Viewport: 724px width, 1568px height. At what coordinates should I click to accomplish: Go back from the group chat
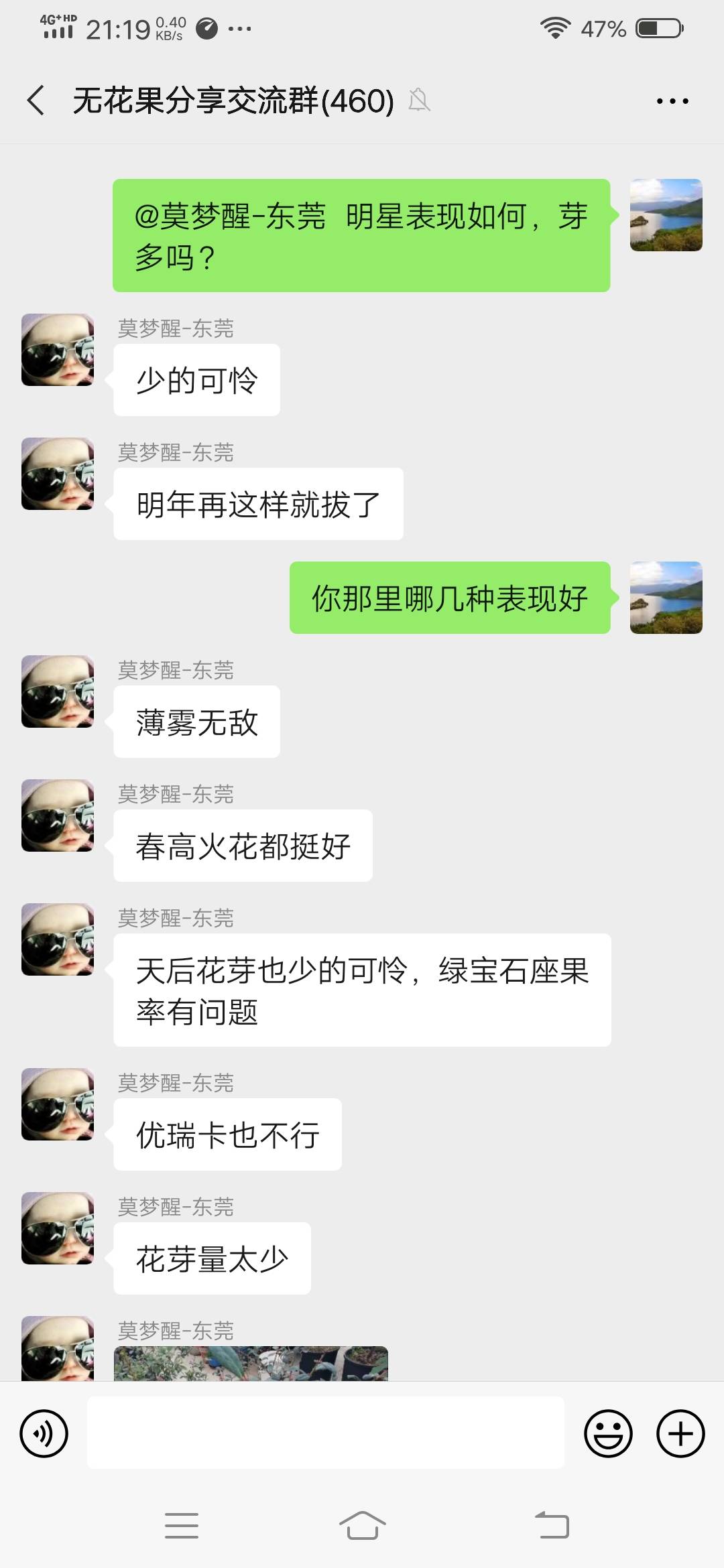point(36,101)
